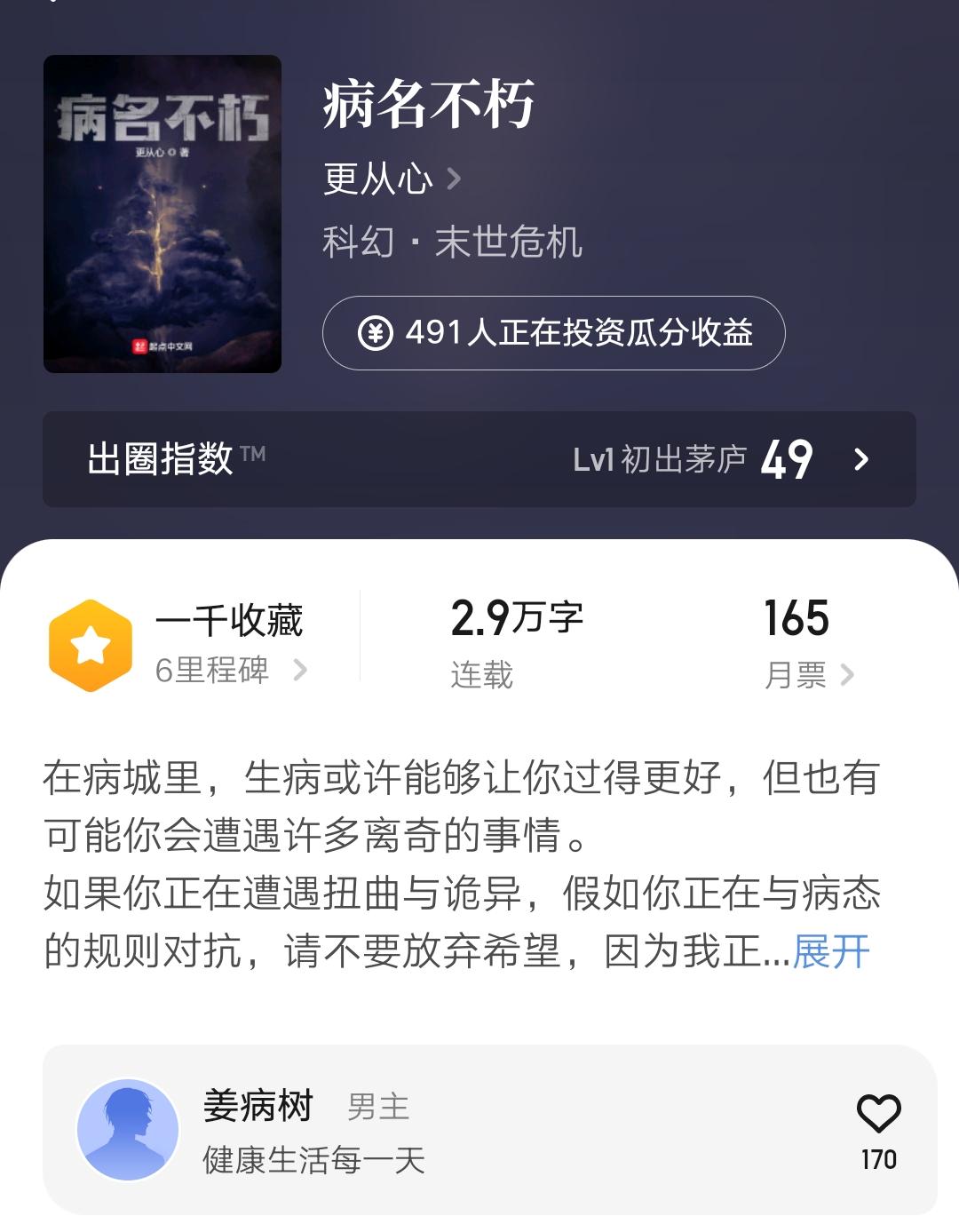View the 病名不朽 book cover
The image size is (959, 1232).
[x=162, y=214]
